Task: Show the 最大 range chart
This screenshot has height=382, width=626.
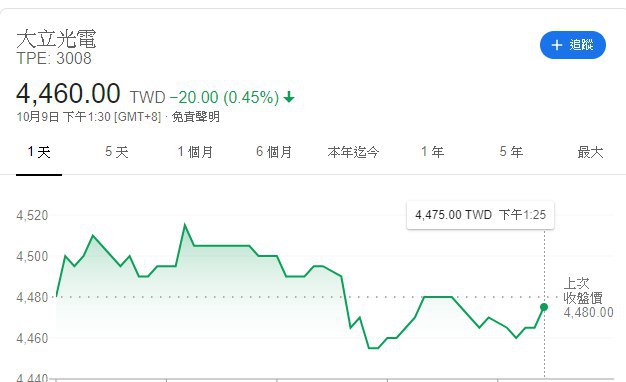Action: coord(590,152)
